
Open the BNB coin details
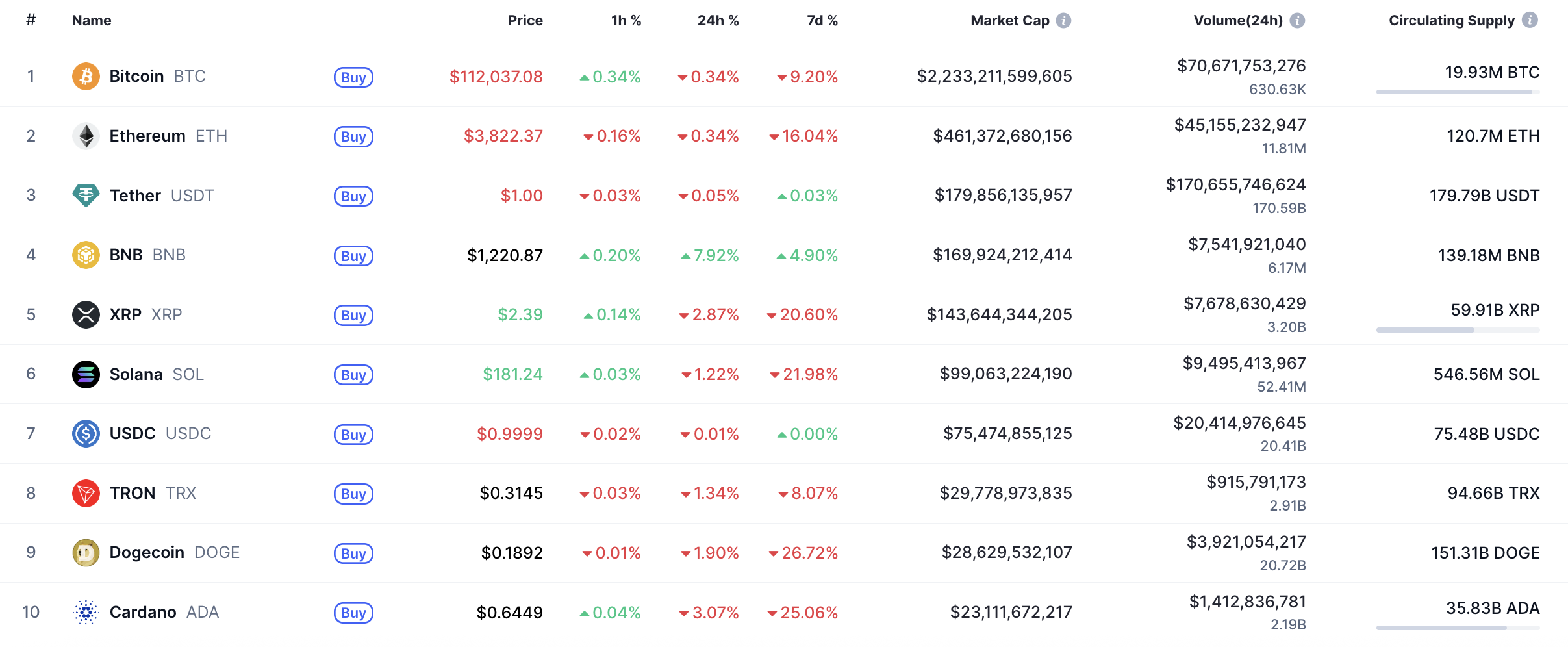126,255
